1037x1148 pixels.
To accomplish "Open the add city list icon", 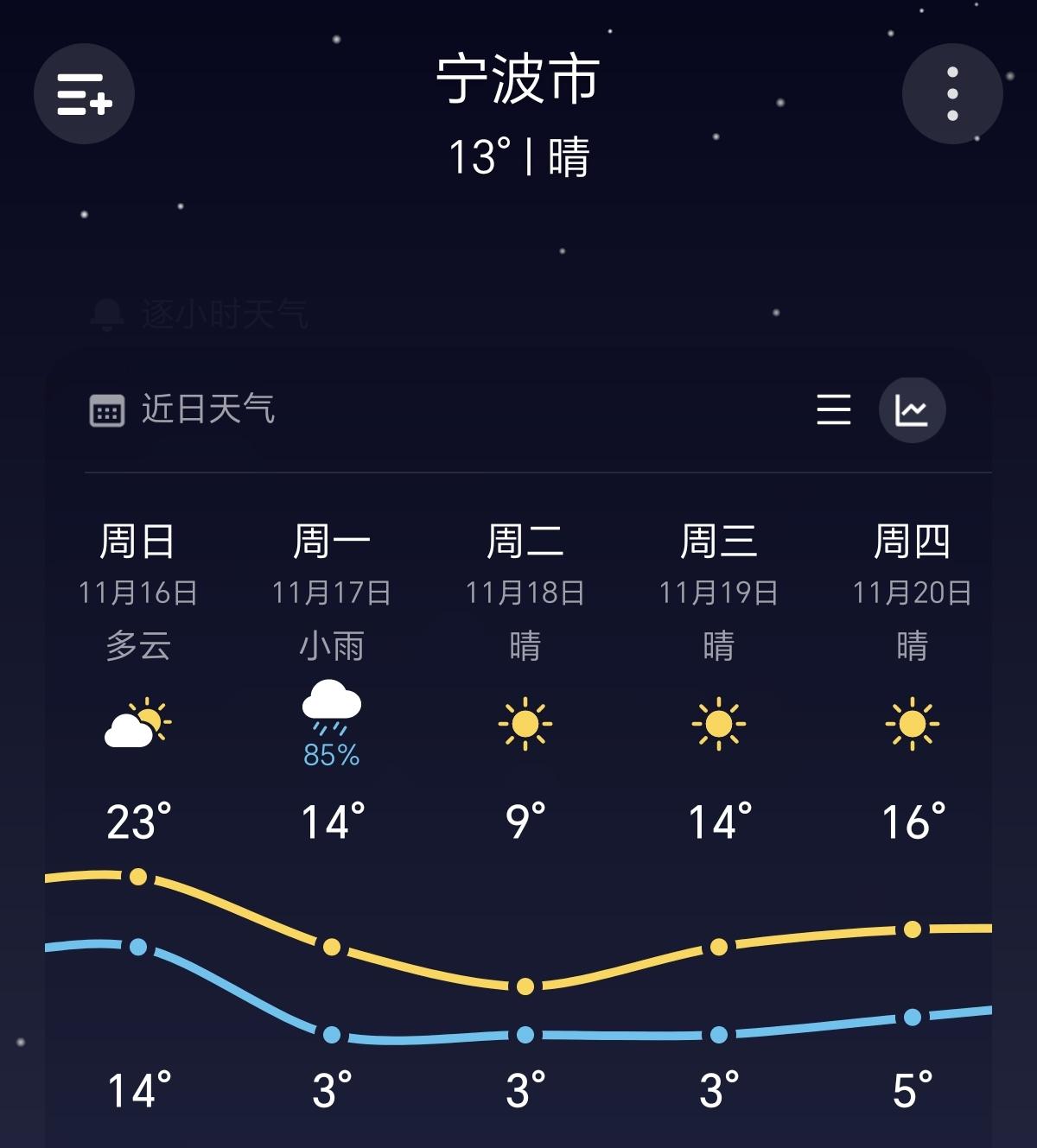I will (x=84, y=95).
